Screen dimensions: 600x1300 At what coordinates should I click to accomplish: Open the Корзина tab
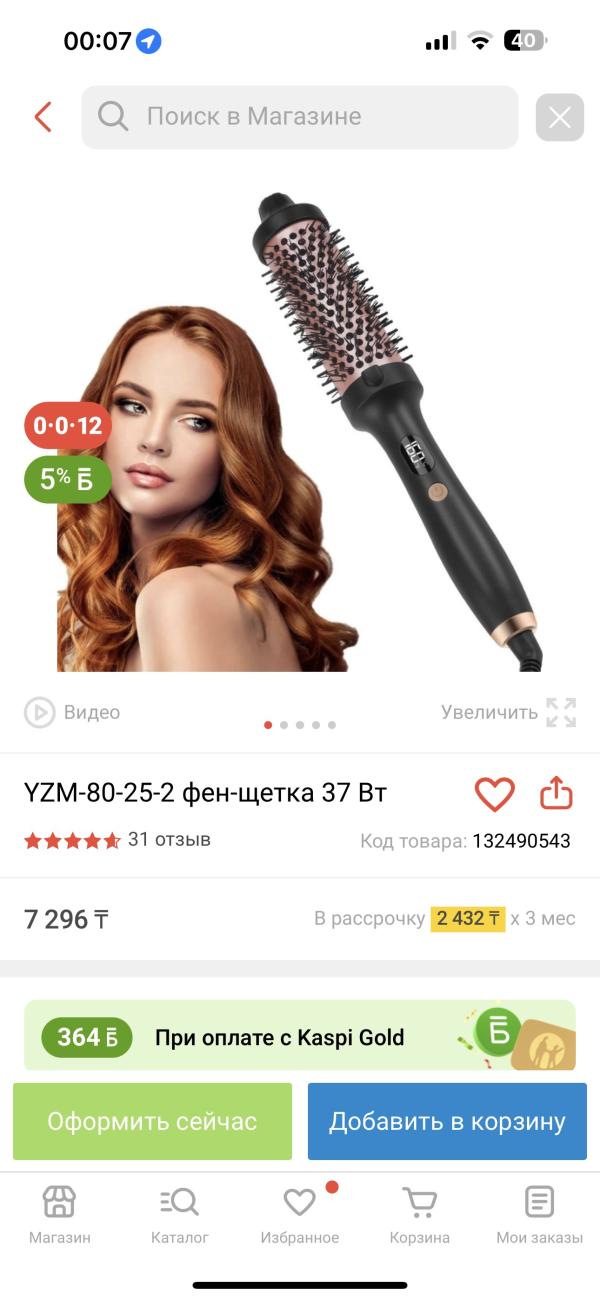click(420, 1215)
